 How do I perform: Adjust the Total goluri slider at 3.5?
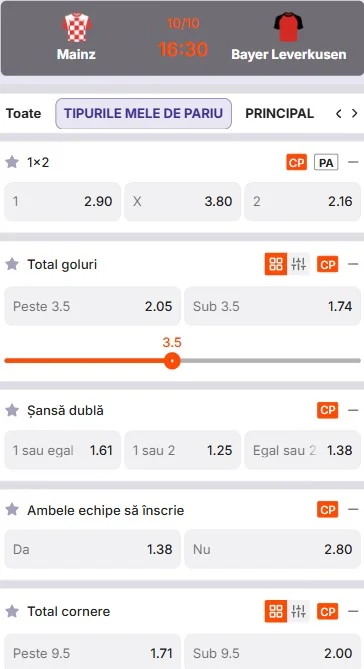(172, 361)
